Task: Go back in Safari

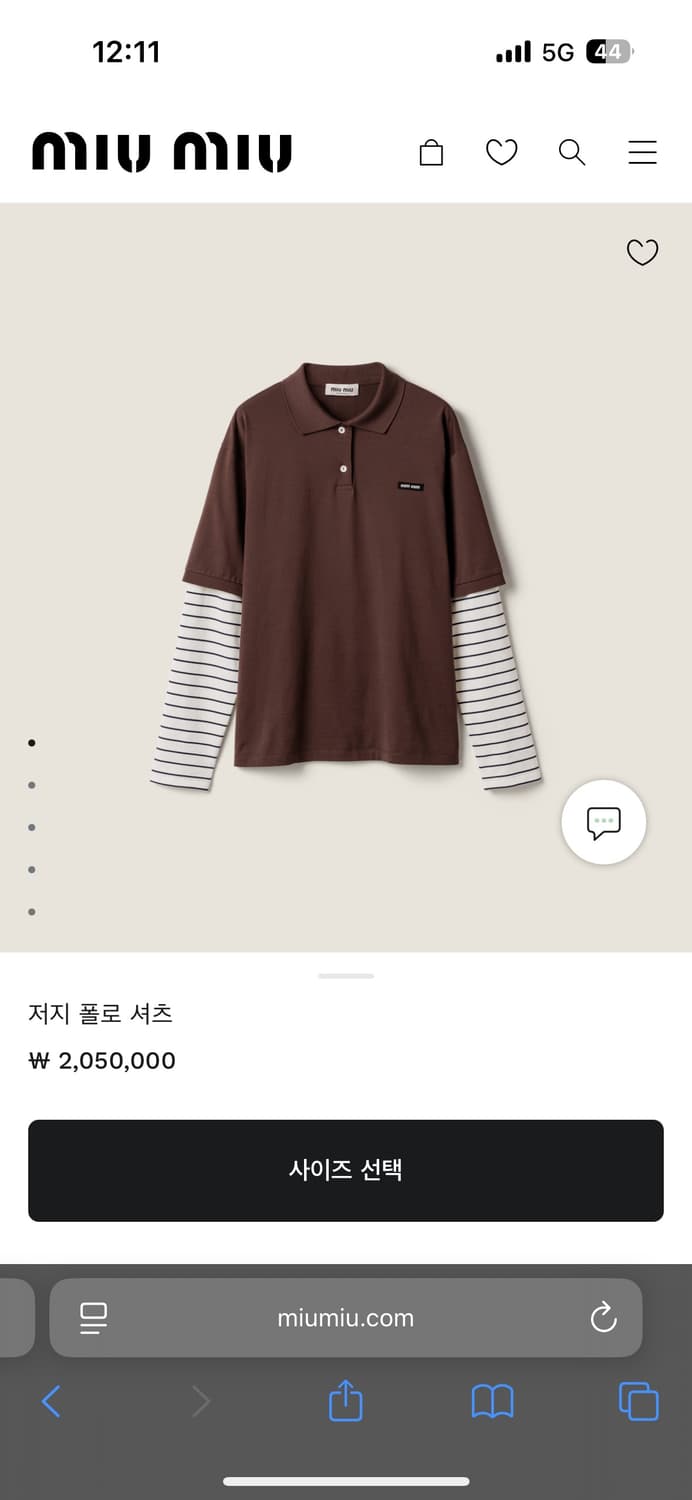Action: click(52, 1401)
